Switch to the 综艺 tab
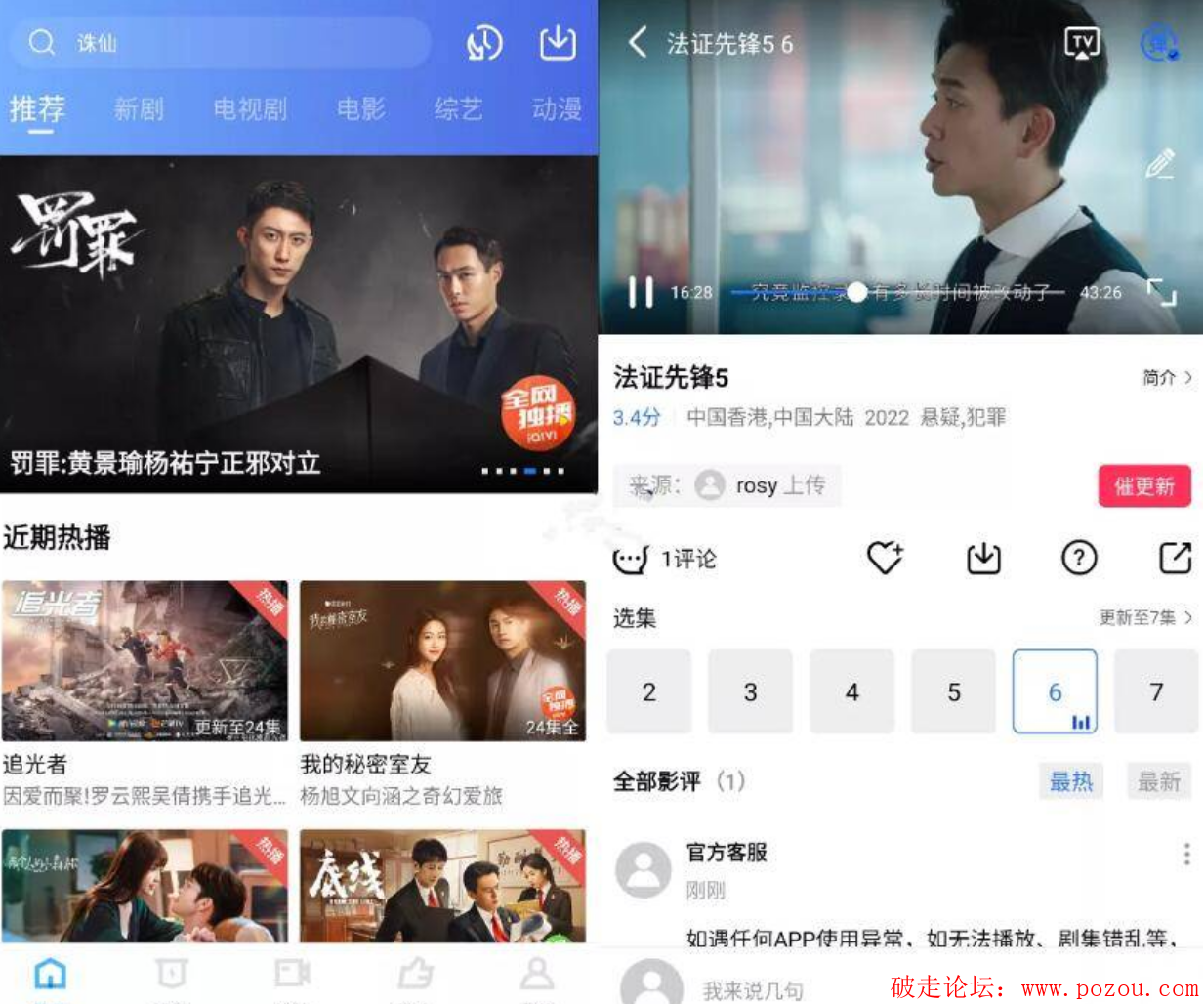Screen dimensions: 1204x1004 coord(458,108)
